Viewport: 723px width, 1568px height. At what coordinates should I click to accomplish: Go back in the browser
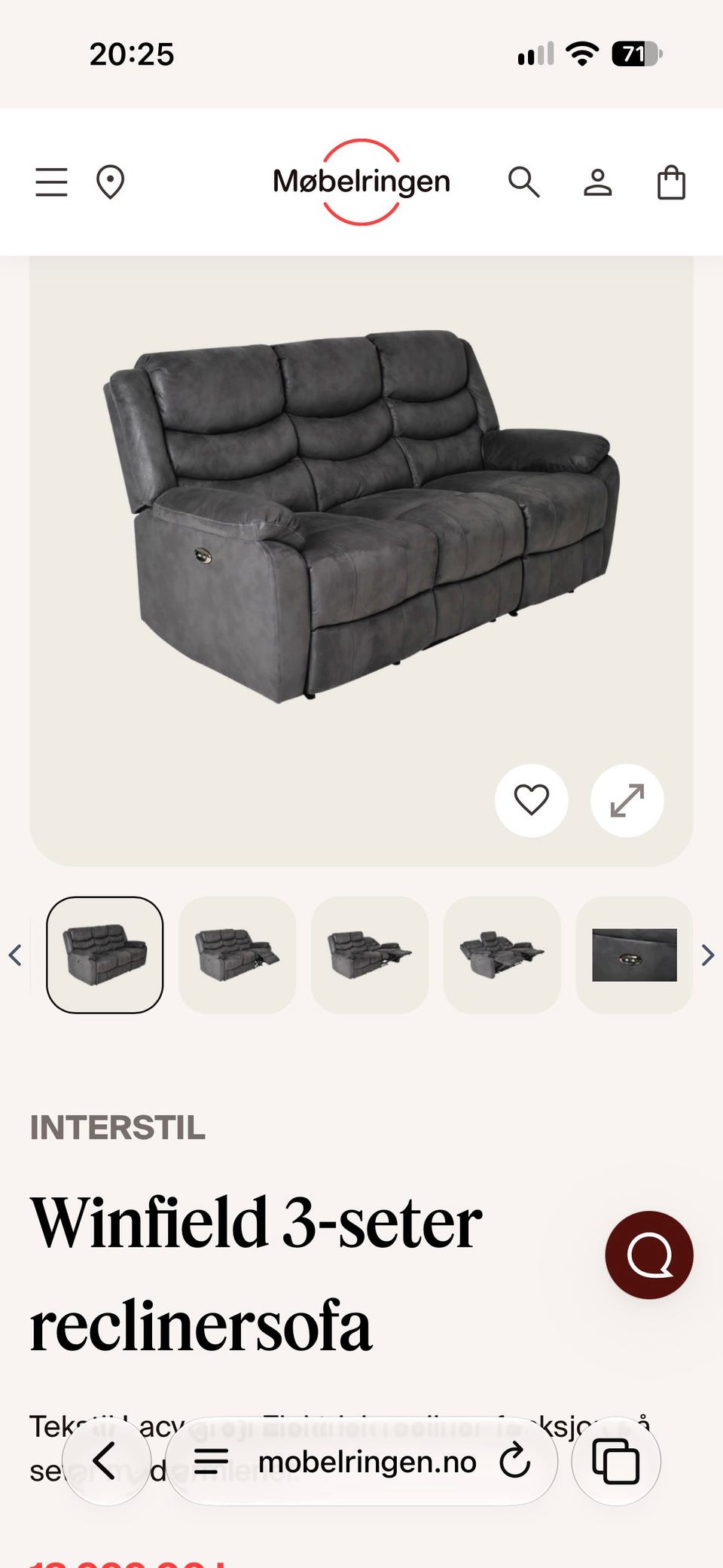(106, 1461)
